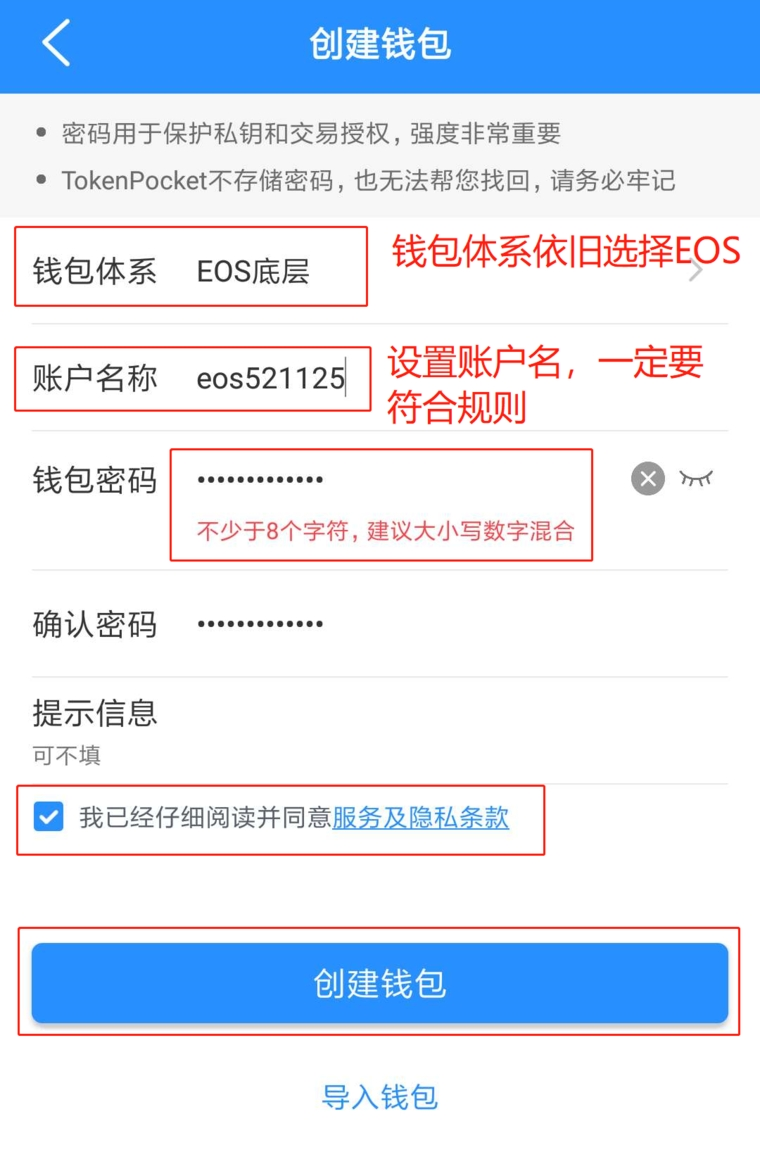This screenshot has width=760, height=1171.
Task: Focus the 钱包密码 input field
Action: [x=400, y=480]
